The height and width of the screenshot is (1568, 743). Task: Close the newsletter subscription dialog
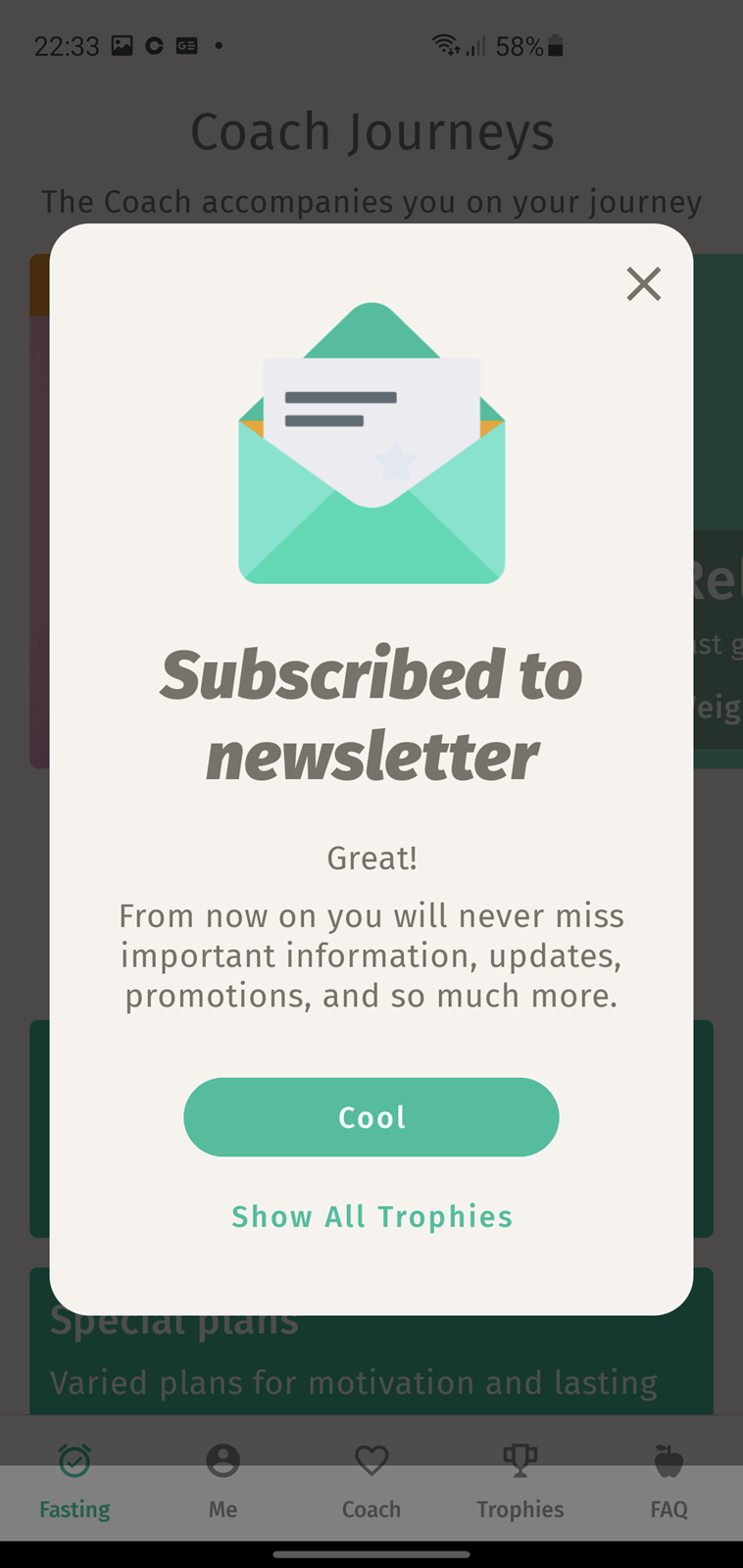[643, 284]
